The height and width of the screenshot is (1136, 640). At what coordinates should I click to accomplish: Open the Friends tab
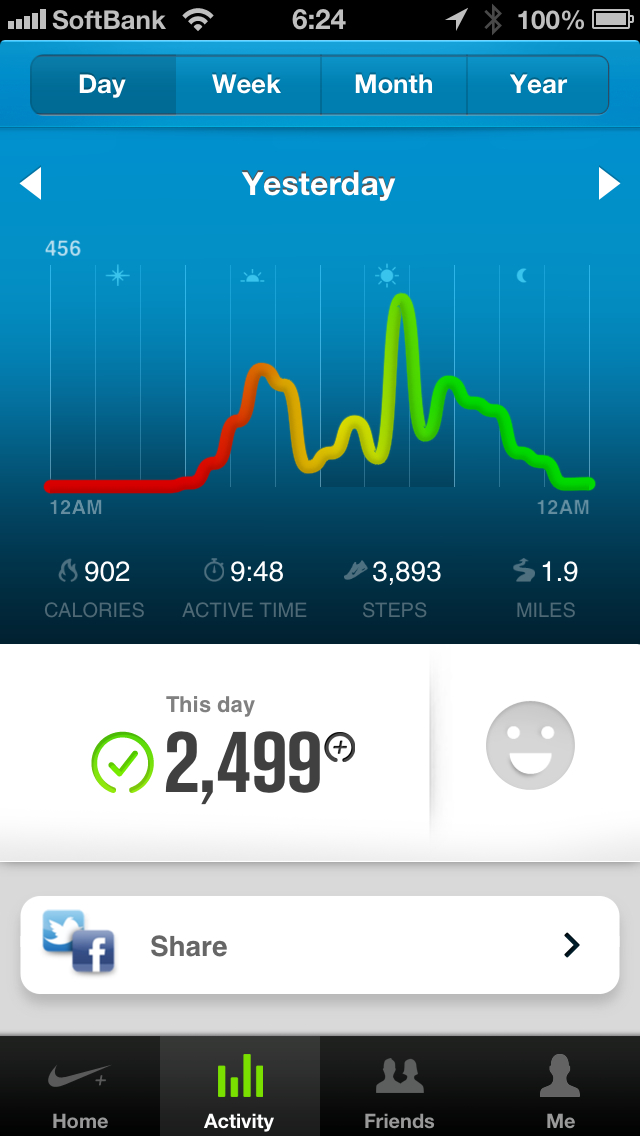click(399, 1092)
